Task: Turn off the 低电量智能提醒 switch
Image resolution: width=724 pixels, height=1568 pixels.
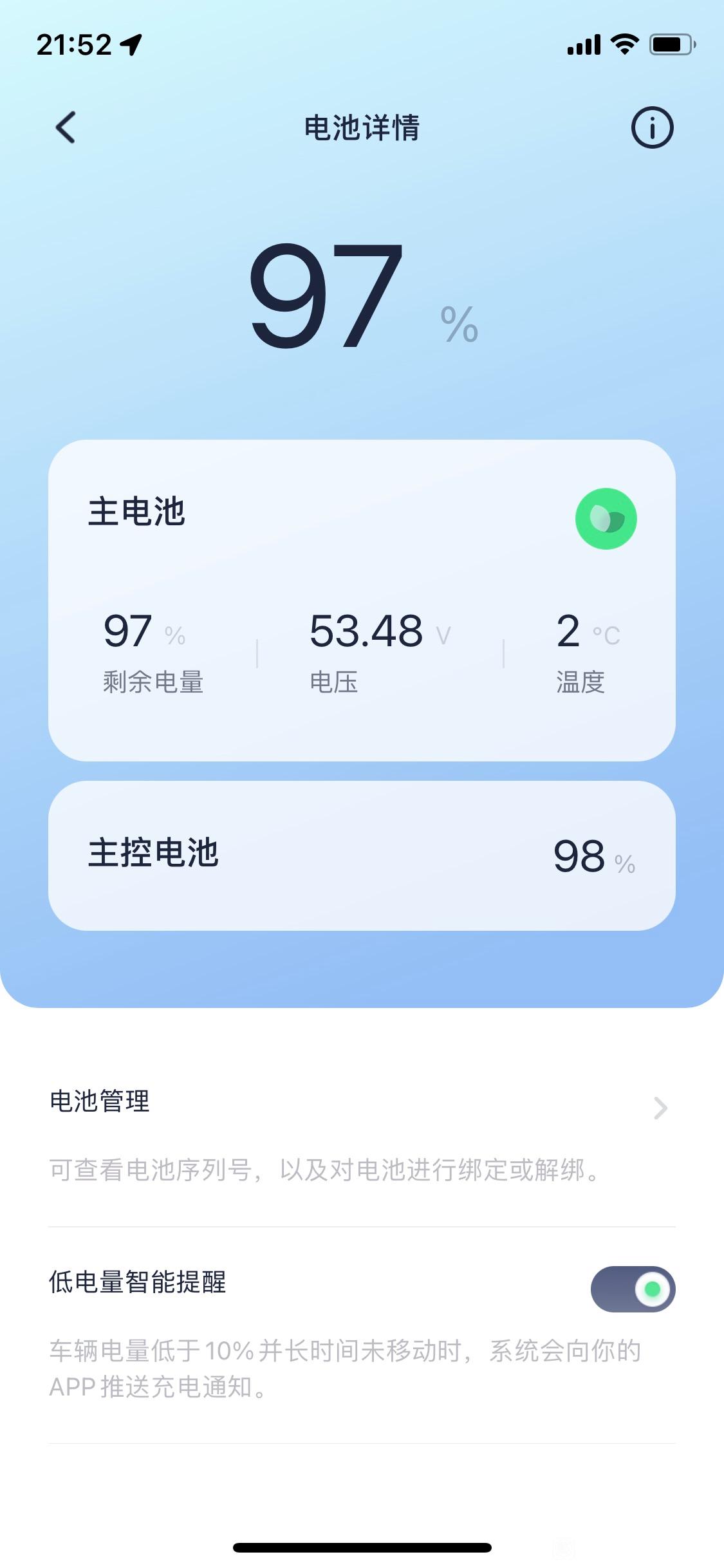Action: (x=633, y=1289)
